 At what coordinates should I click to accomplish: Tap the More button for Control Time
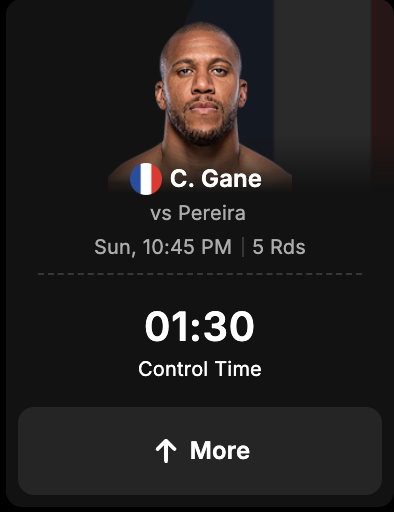tap(200, 451)
